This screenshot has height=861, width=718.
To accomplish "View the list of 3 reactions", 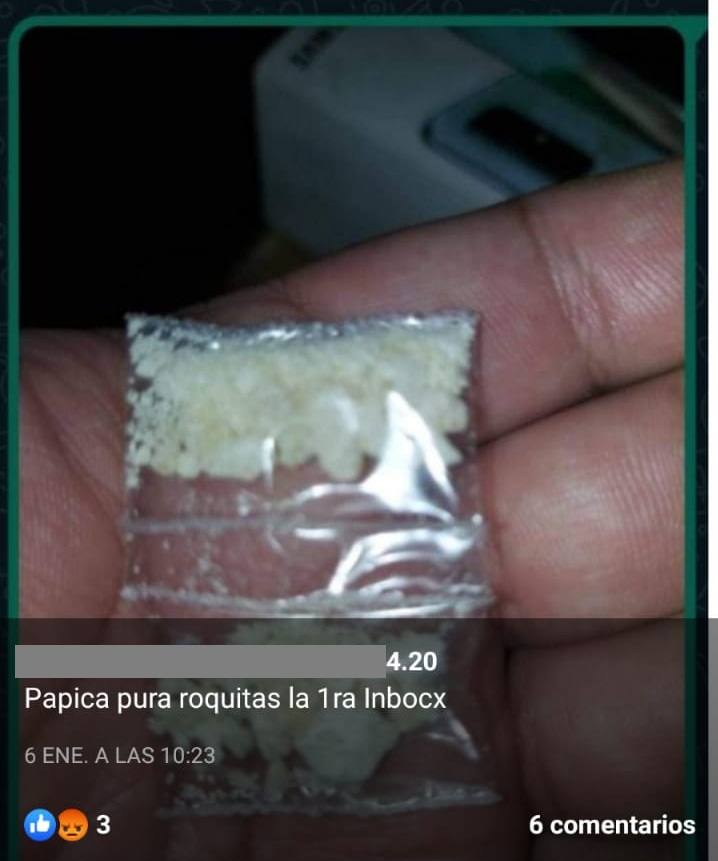I will click(66, 825).
